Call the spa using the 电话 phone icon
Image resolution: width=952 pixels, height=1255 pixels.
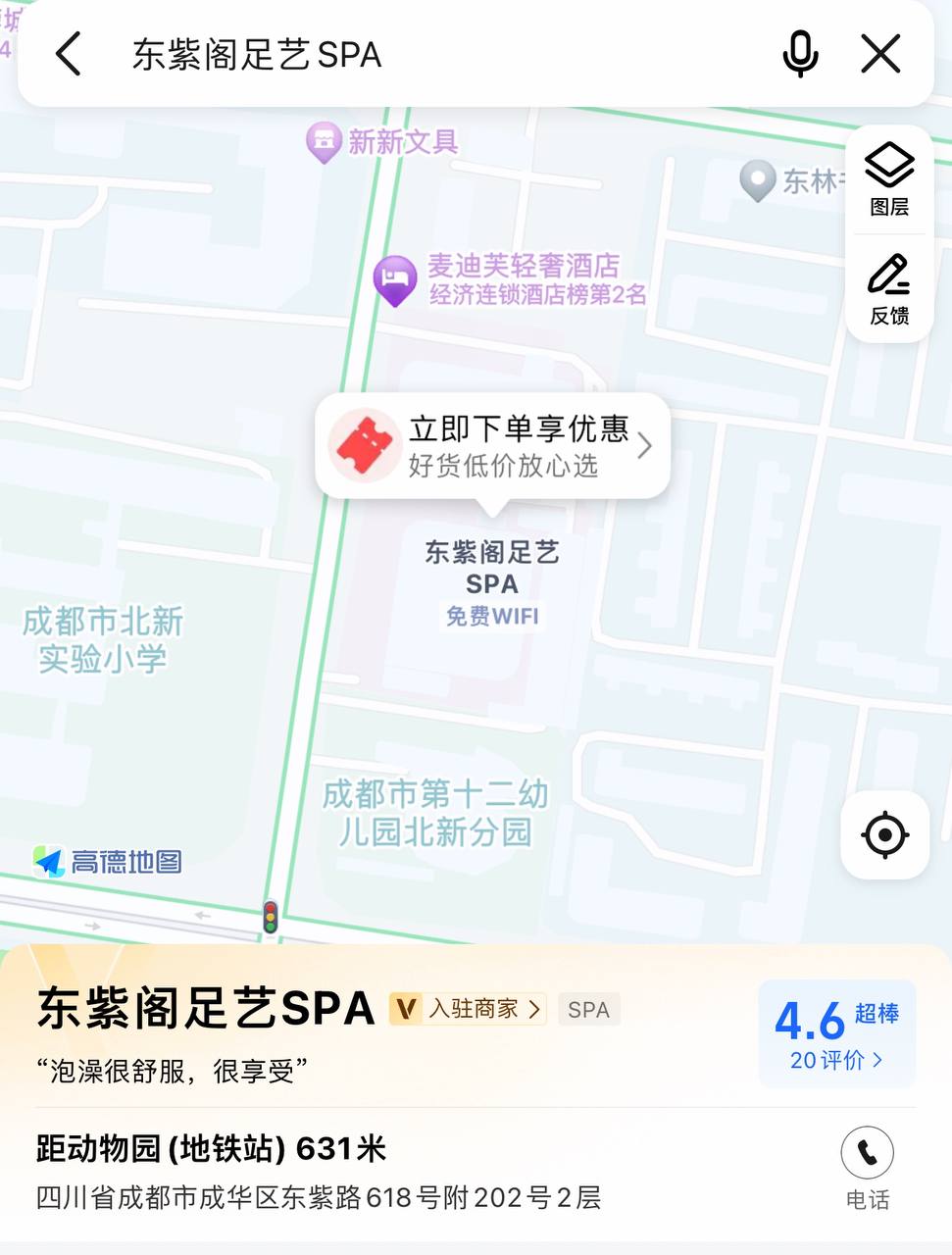[867, 1153]
